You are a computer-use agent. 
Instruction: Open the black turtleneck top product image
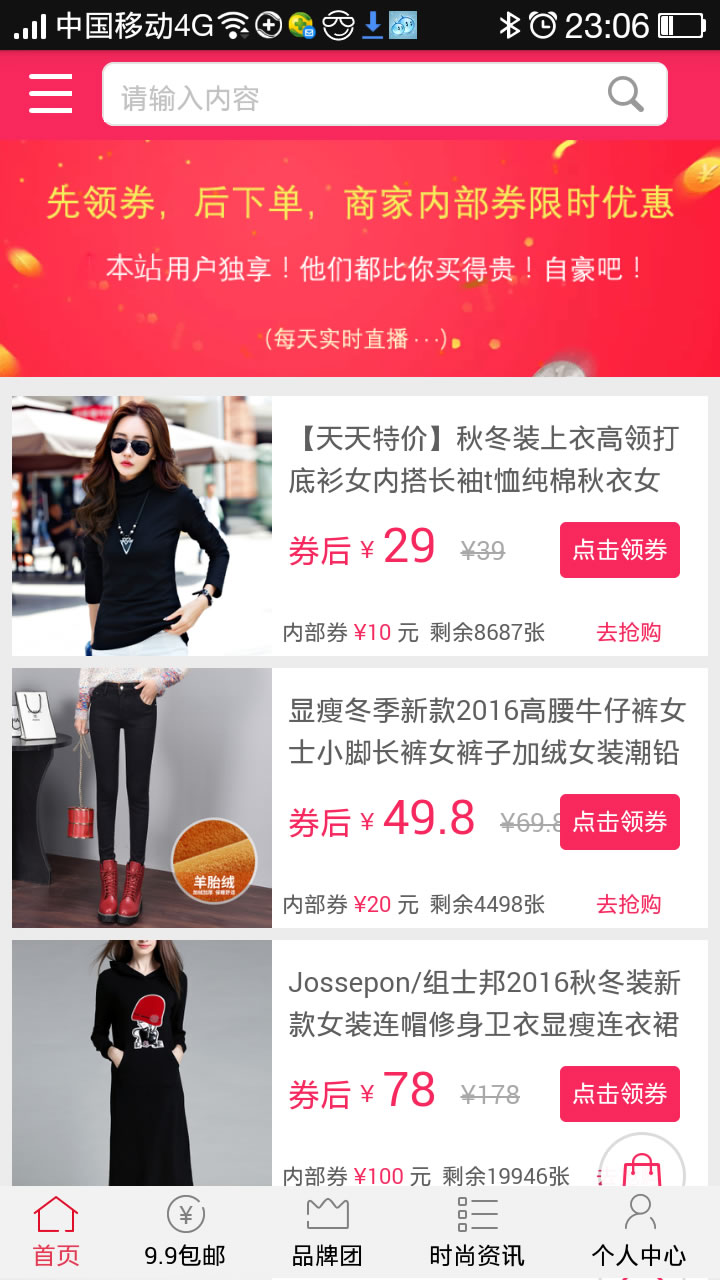click(142, 526)
